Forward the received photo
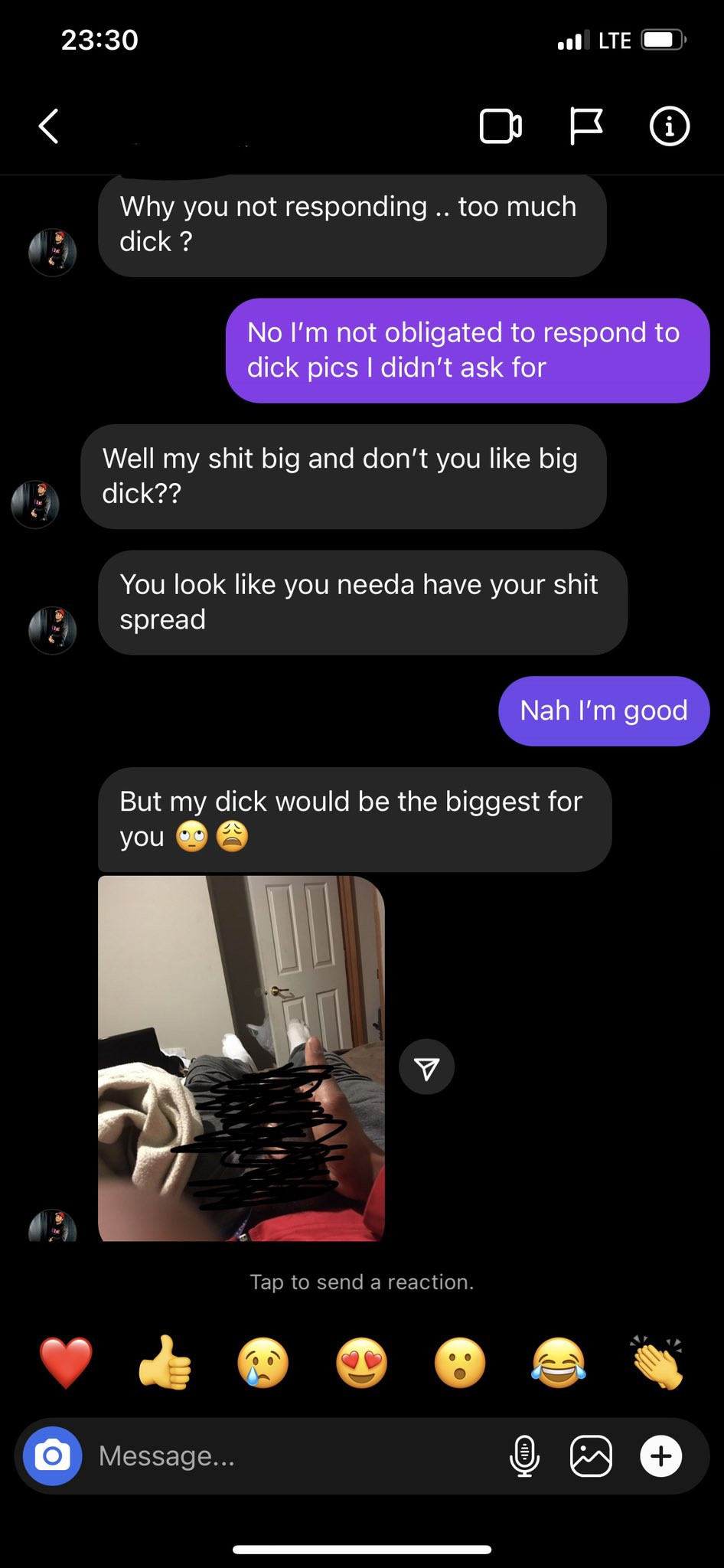 pos(426,1067)
